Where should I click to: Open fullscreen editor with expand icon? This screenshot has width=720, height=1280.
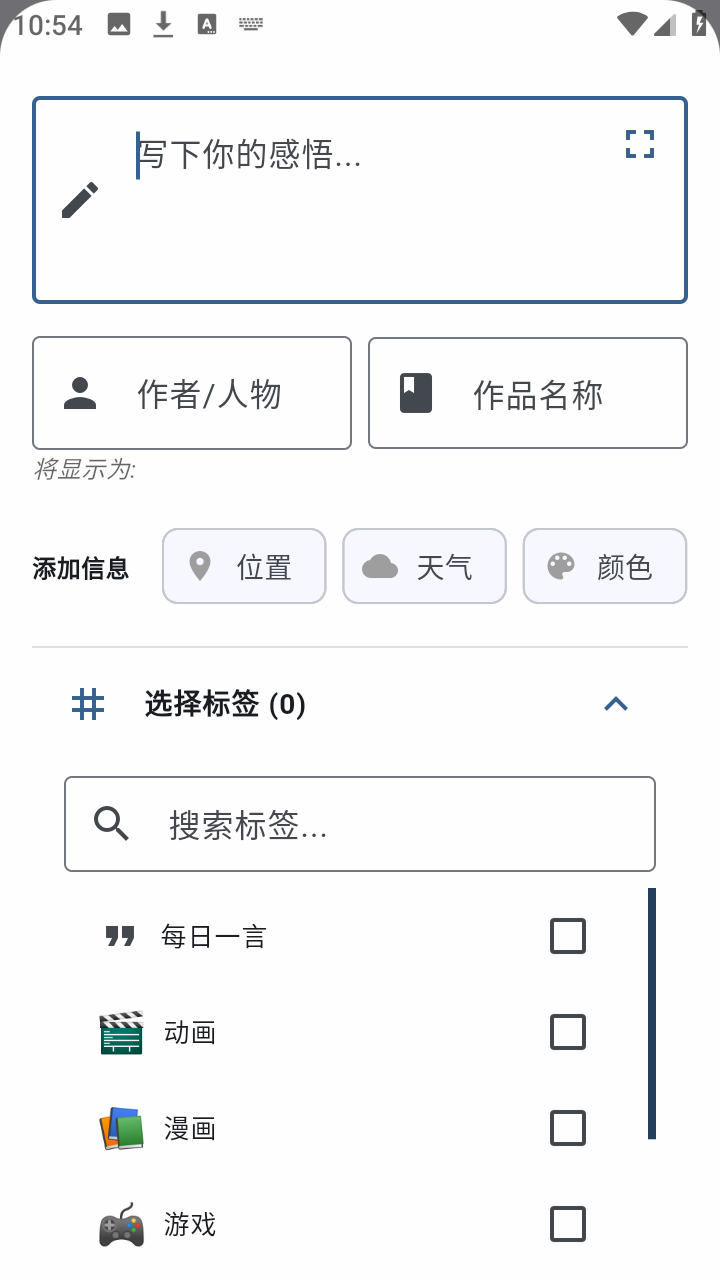(639, 145)
